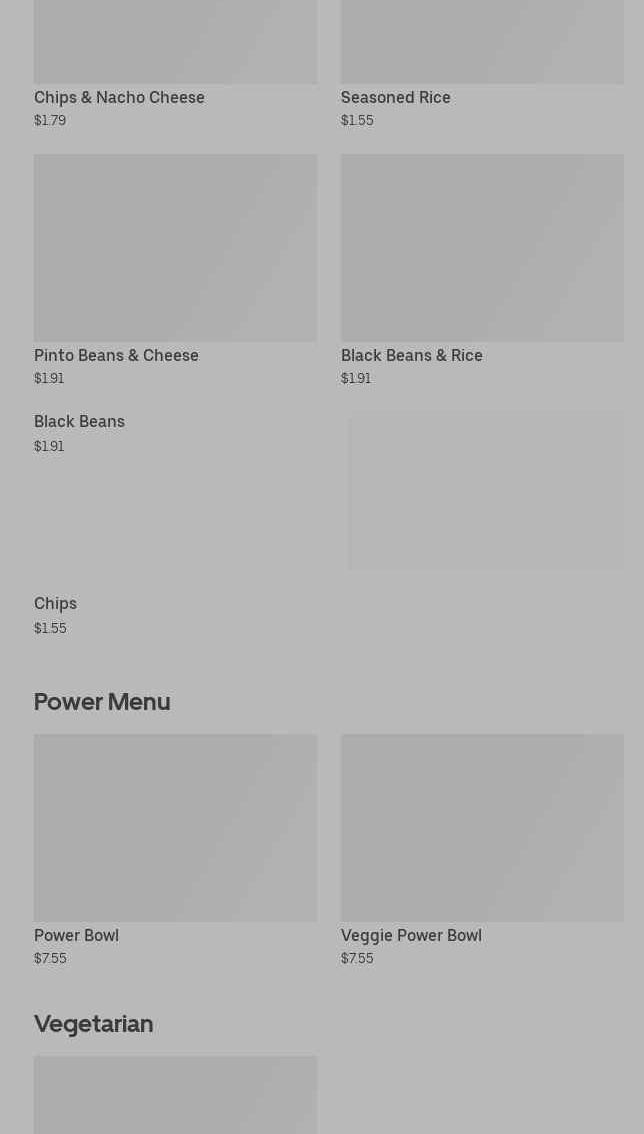Select the Seasoned Rice item
Image resolution: width=644 pixels, height=1134 pixels.
482,65
